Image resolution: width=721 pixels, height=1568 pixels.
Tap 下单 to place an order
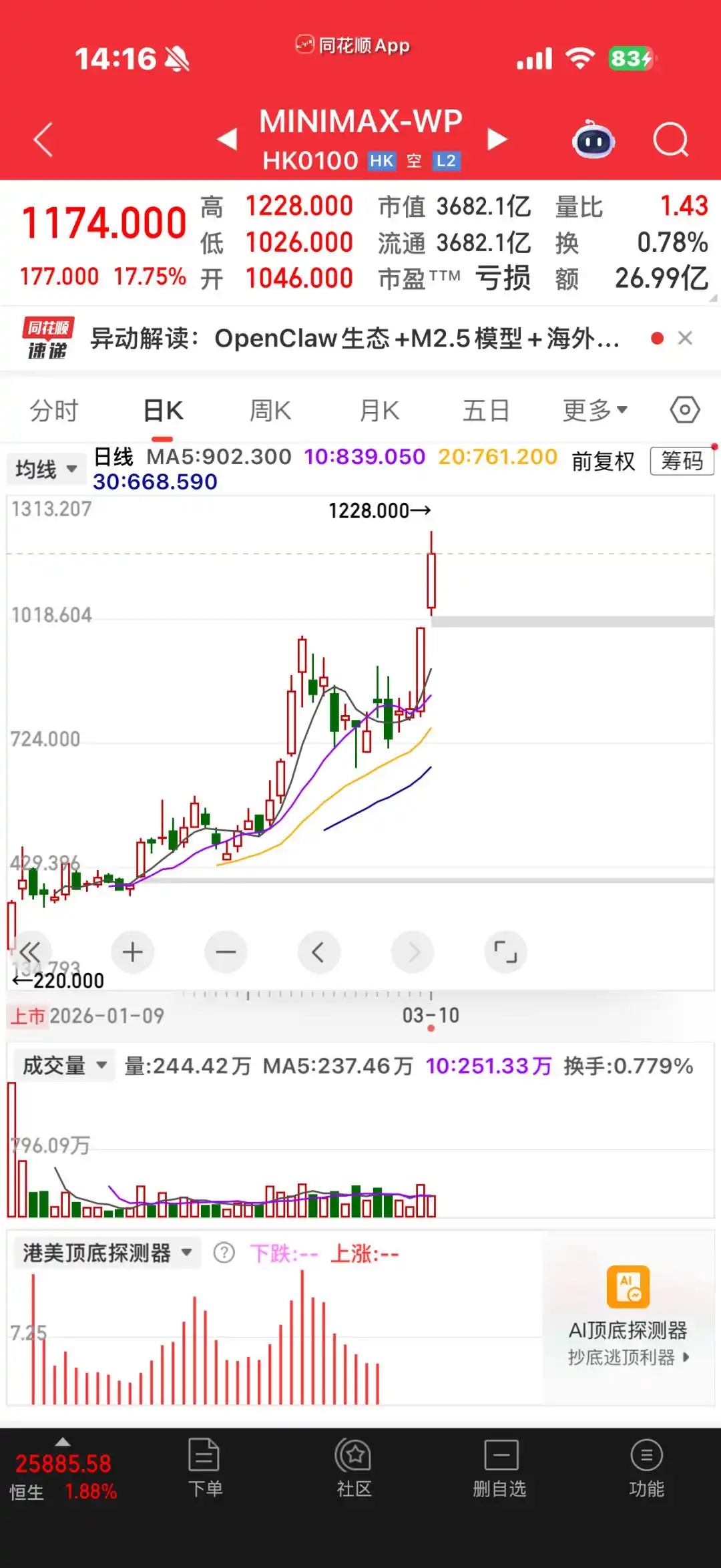coord(207,1464)
